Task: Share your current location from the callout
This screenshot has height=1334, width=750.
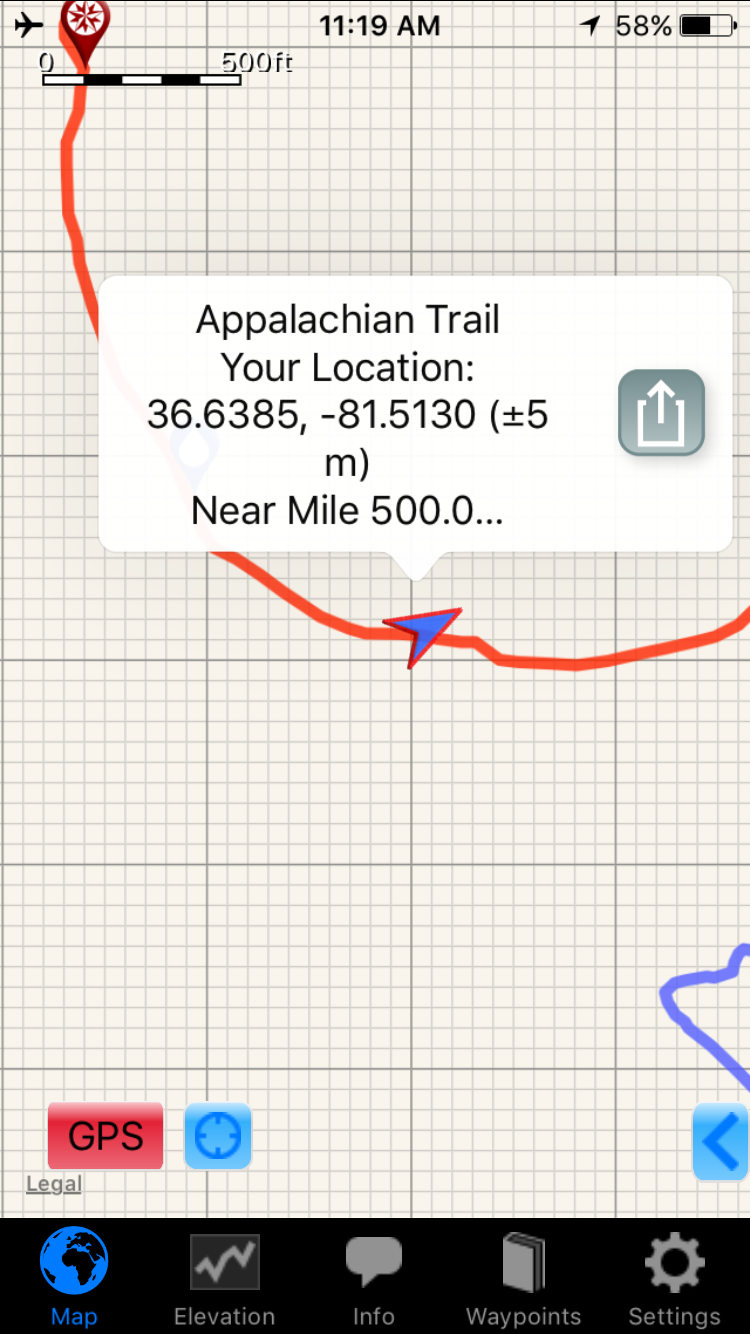Action: [661, 413]
